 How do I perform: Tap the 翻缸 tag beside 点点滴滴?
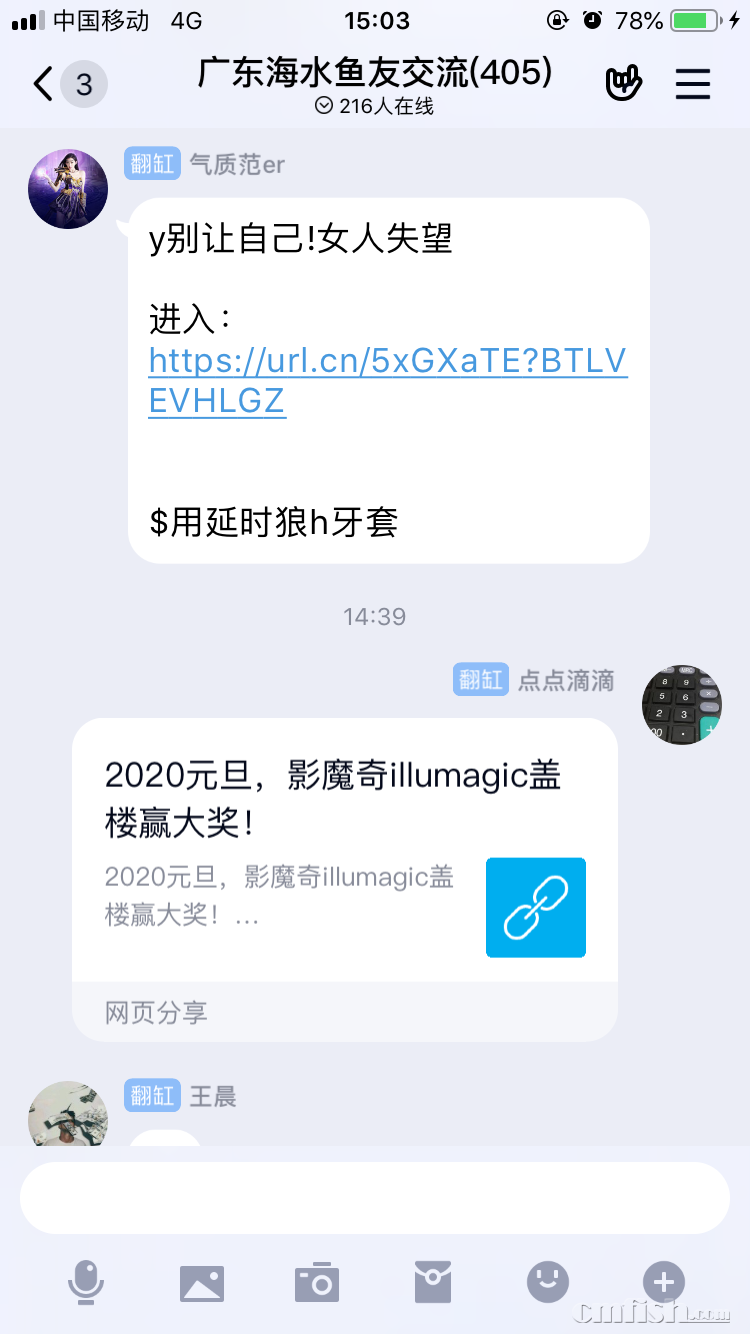pos(480,679)
